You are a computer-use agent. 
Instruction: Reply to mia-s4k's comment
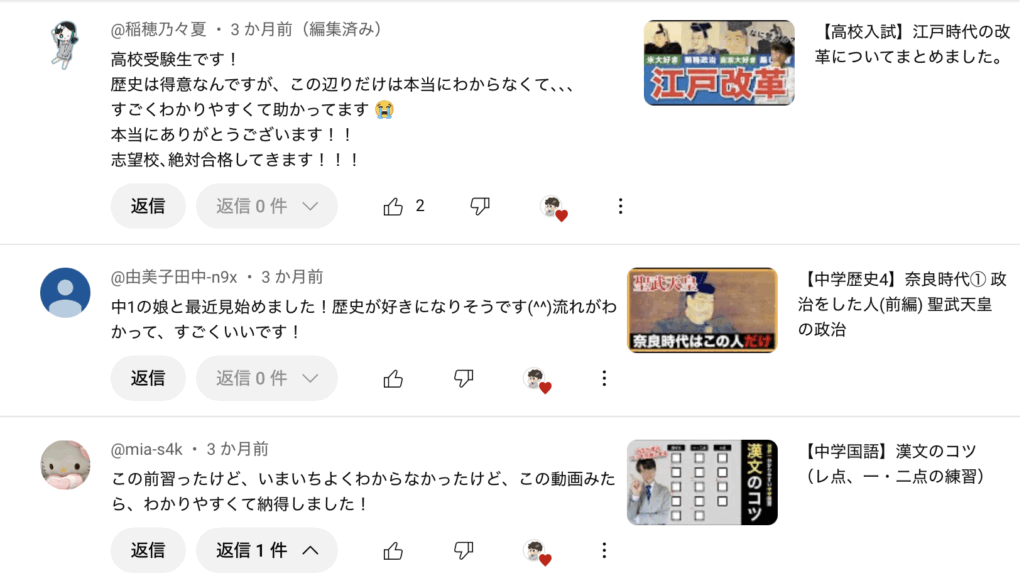pyautogui.click(x=148, y=550)
